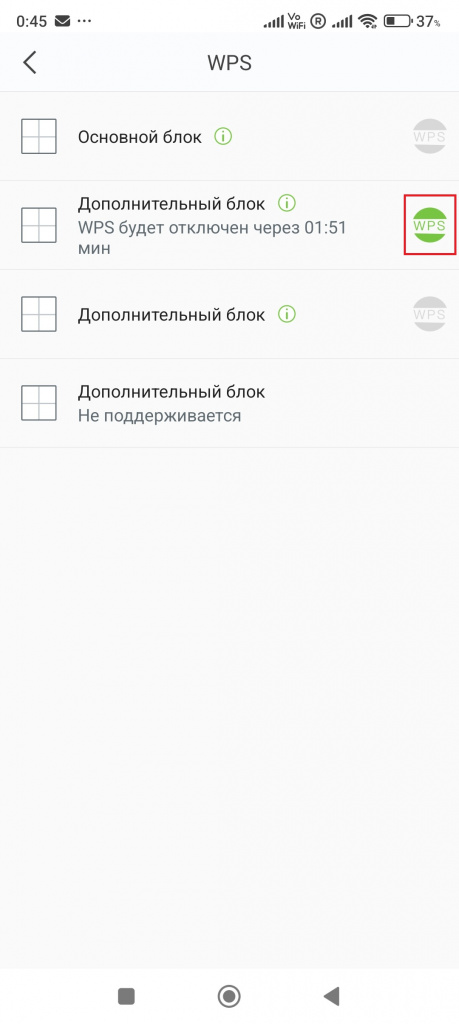This screenshot has height=1024, width=459.
Task: Open the recent apps square button
Action: click(x=125, y=996)
